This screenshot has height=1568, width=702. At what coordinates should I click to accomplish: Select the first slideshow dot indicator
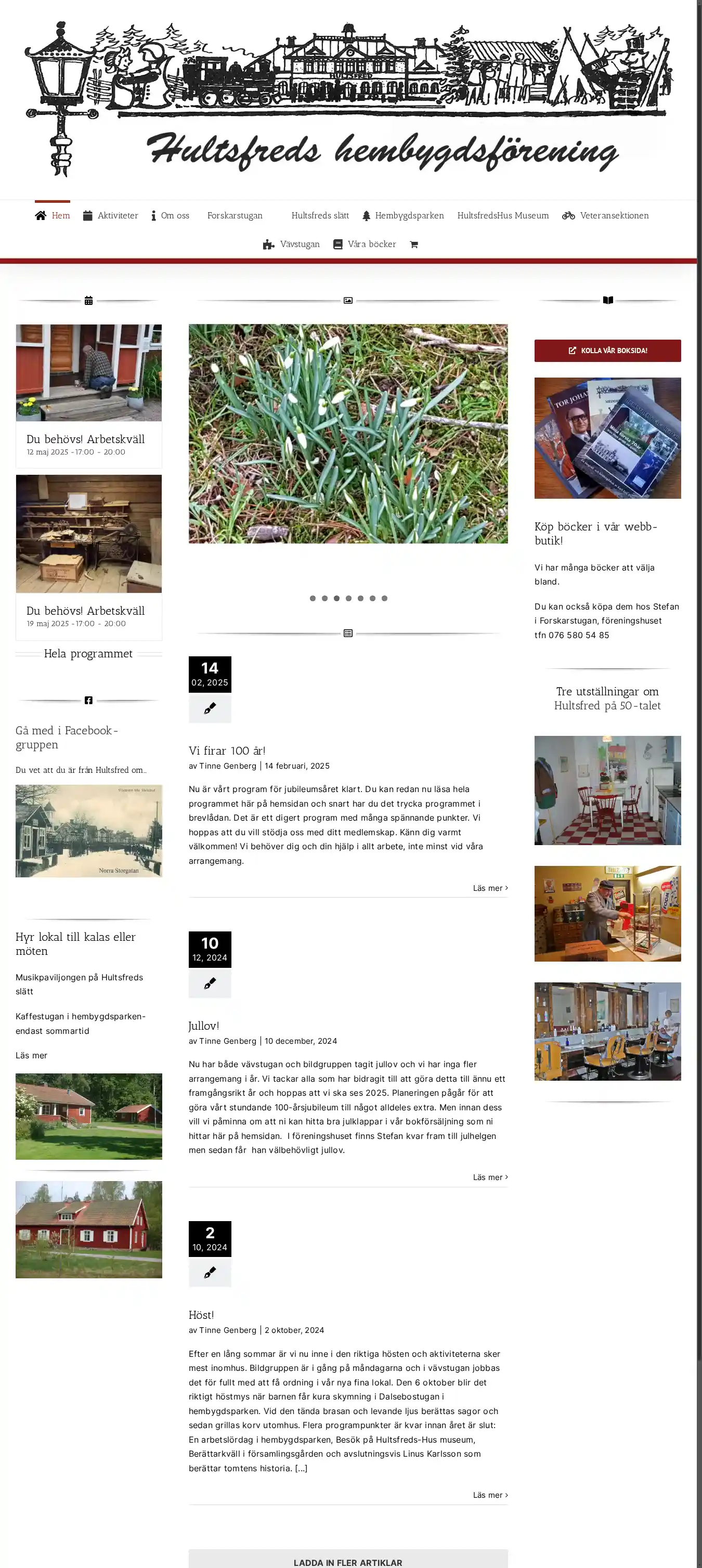click(x=313, y=599)
